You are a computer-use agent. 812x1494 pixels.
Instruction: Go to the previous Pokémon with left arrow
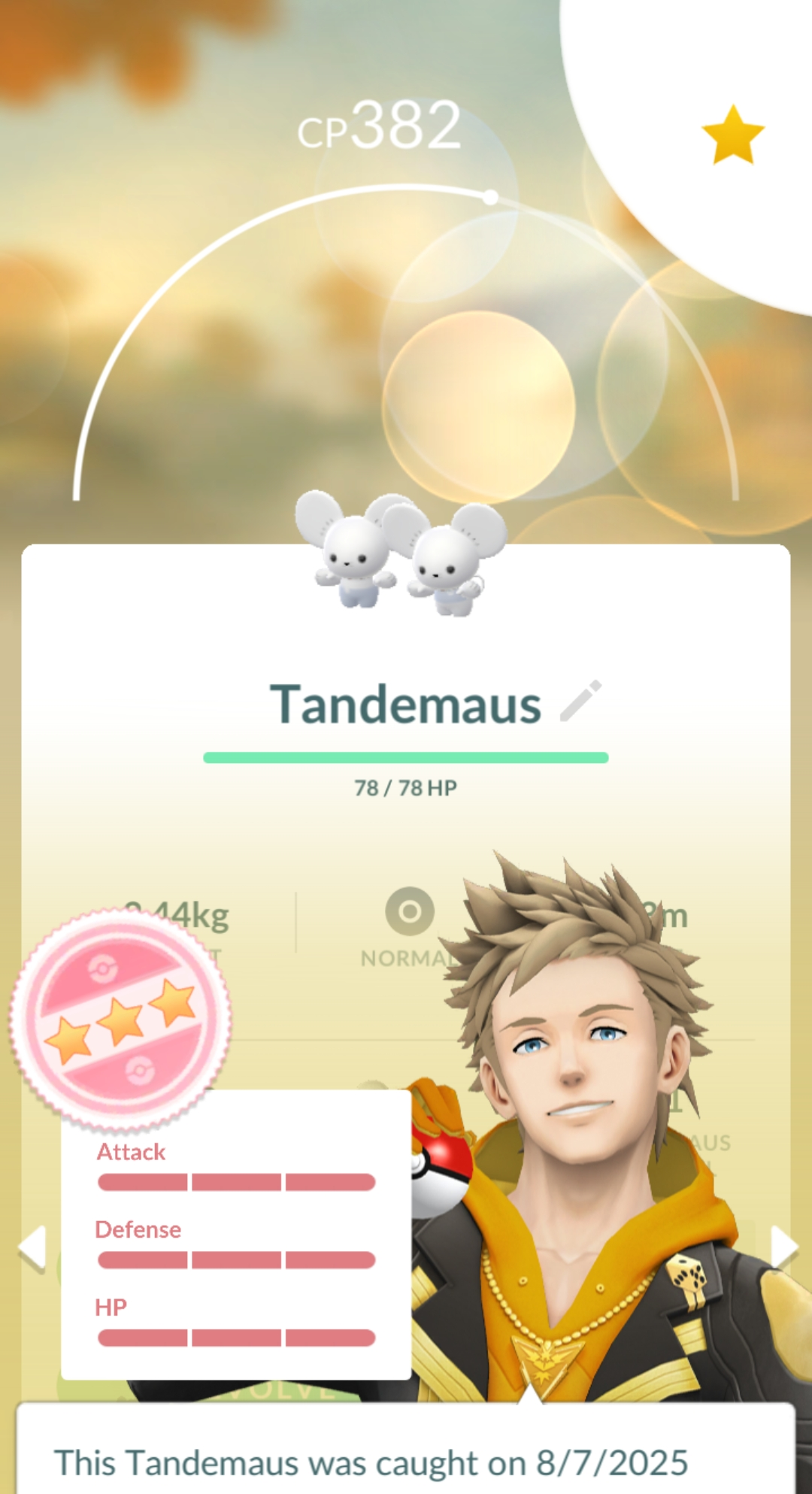[x=32, y=1248]
